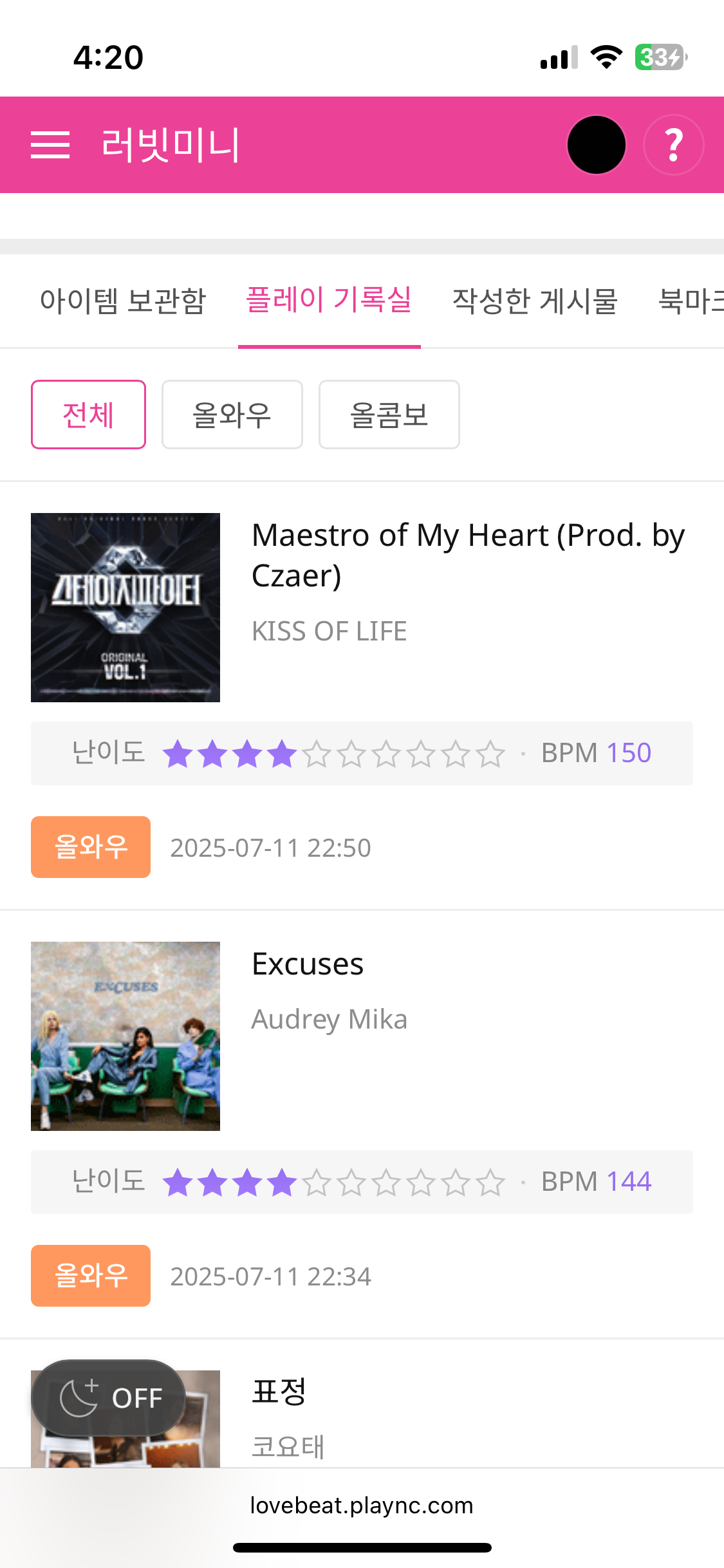724x1568 pixels.
Task: Filter records by 올와우 chip
Action: tap(232, 415)
